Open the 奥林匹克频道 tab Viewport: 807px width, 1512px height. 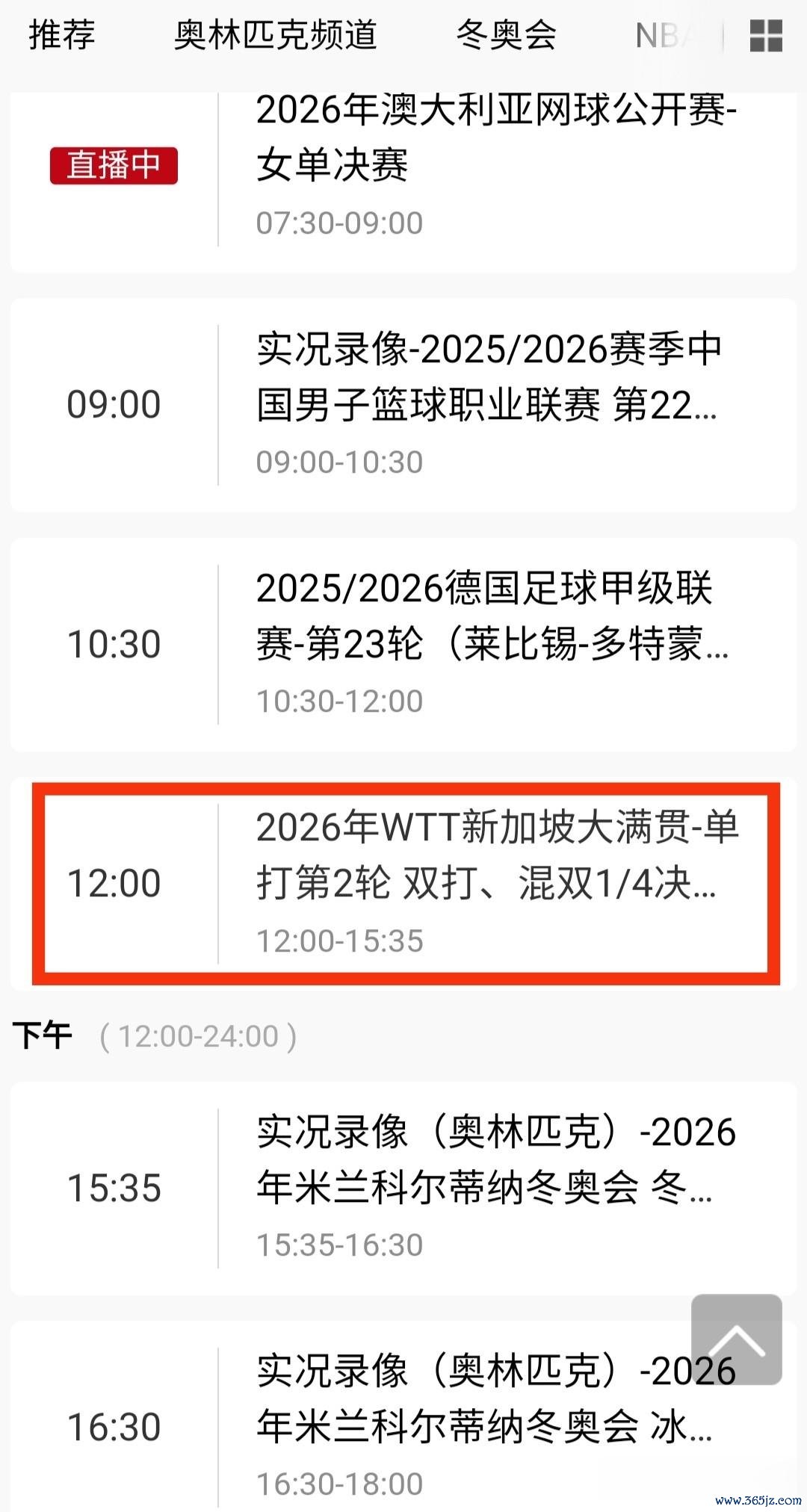(275, 35)
